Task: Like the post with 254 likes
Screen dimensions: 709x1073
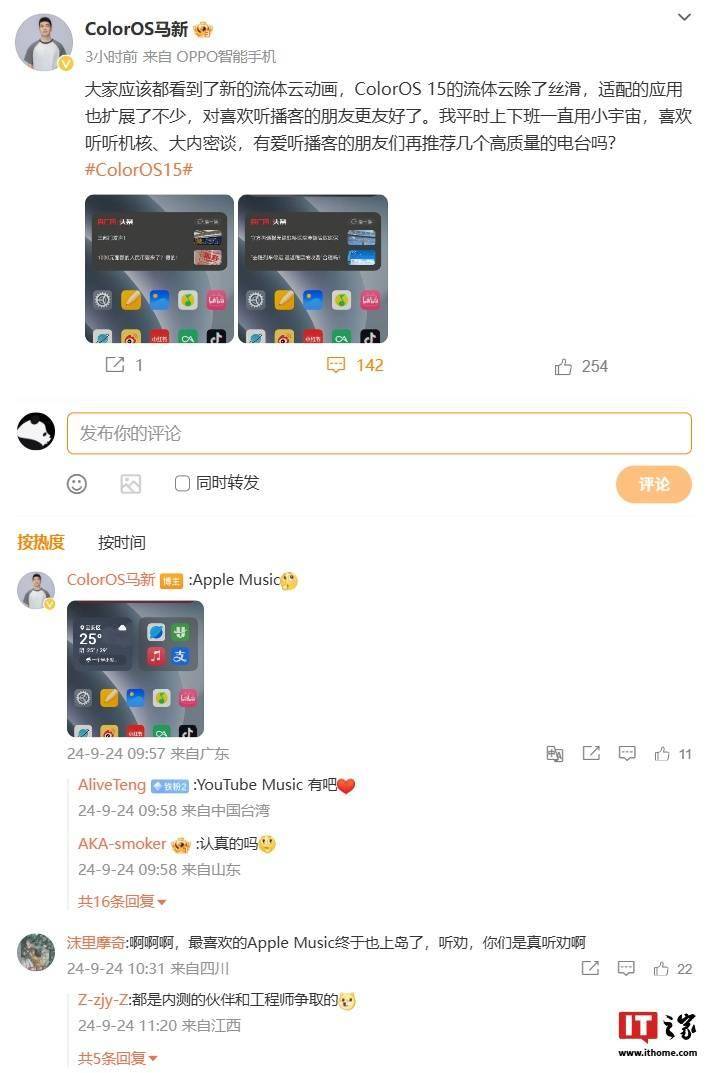Action: click(581, 366)
